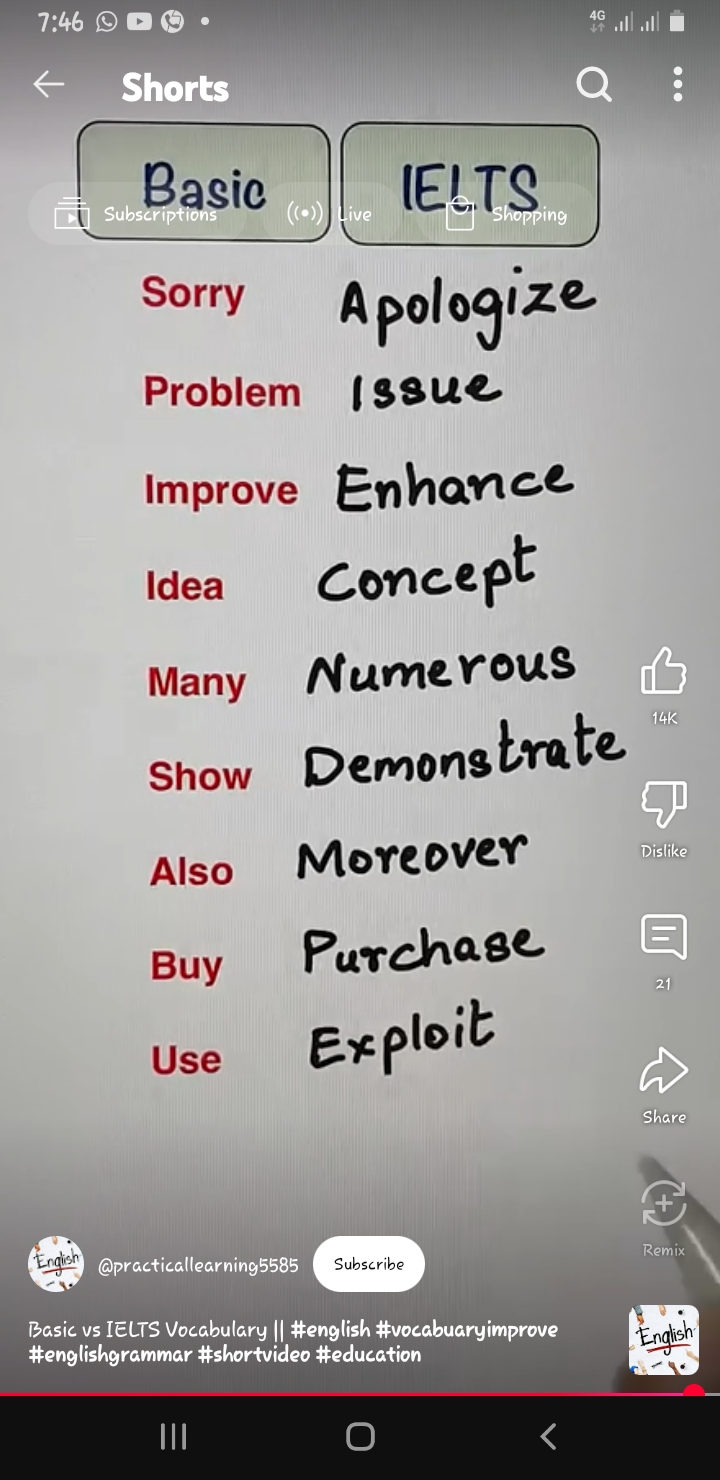Screen dimensions: 720x1480
Task: Open the sound thumbnail at bottom right
Action: click(x=663, y=1340)
